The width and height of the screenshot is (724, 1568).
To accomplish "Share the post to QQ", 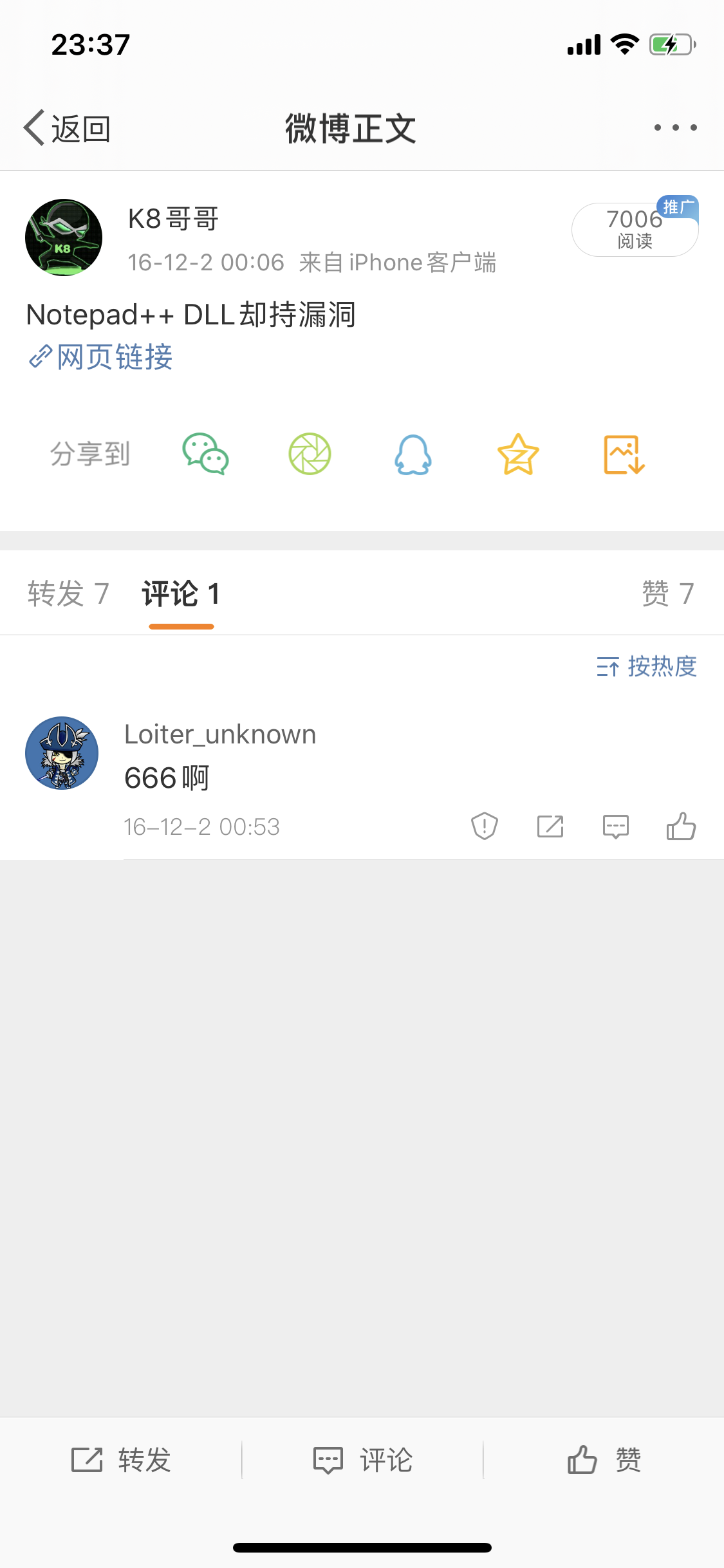I will pyautogui.click(x=413, y=454).
